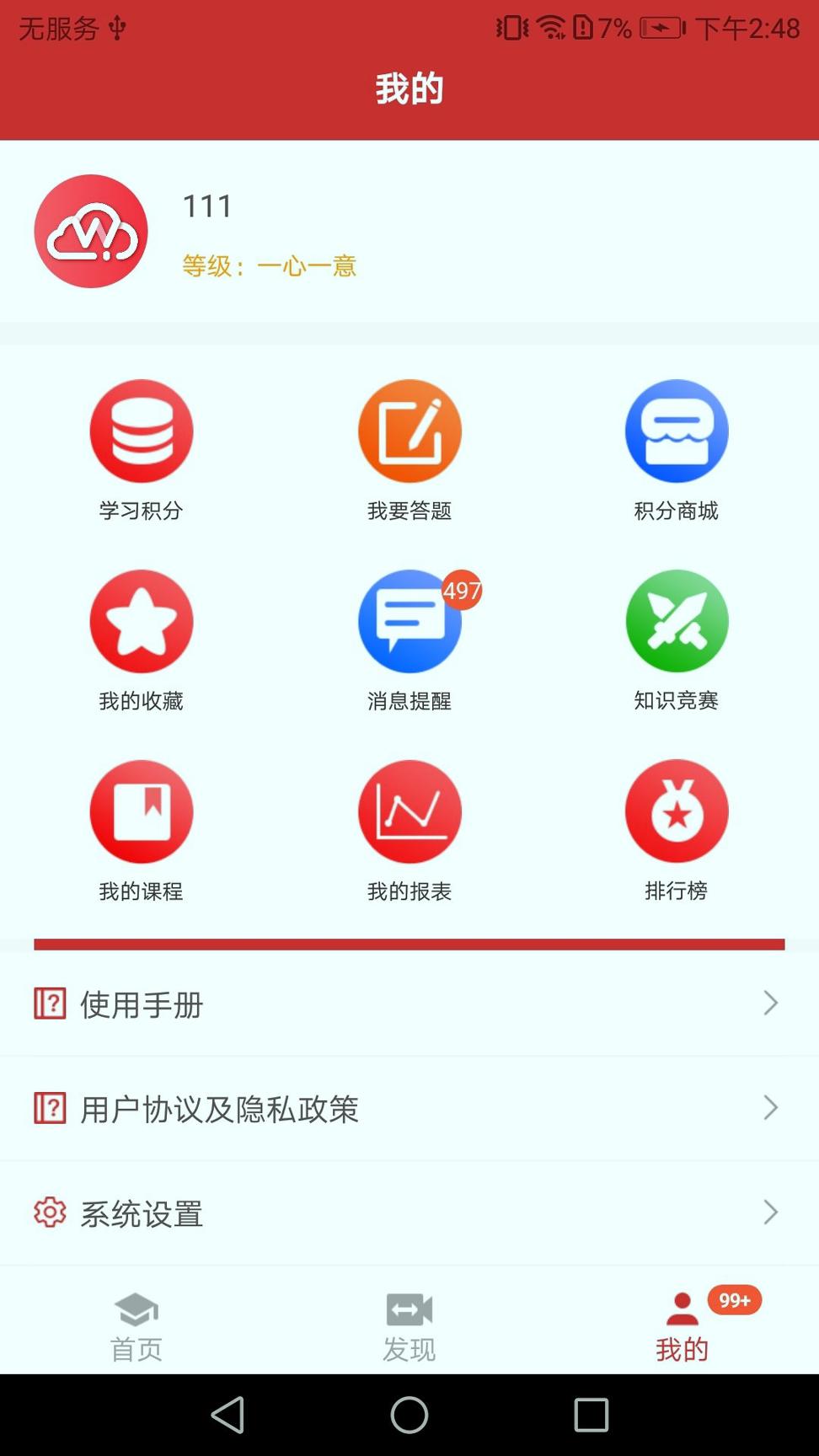Open the 积分商城 points mall icon
Screen dimensions: 819x1456
pos(677,431)
